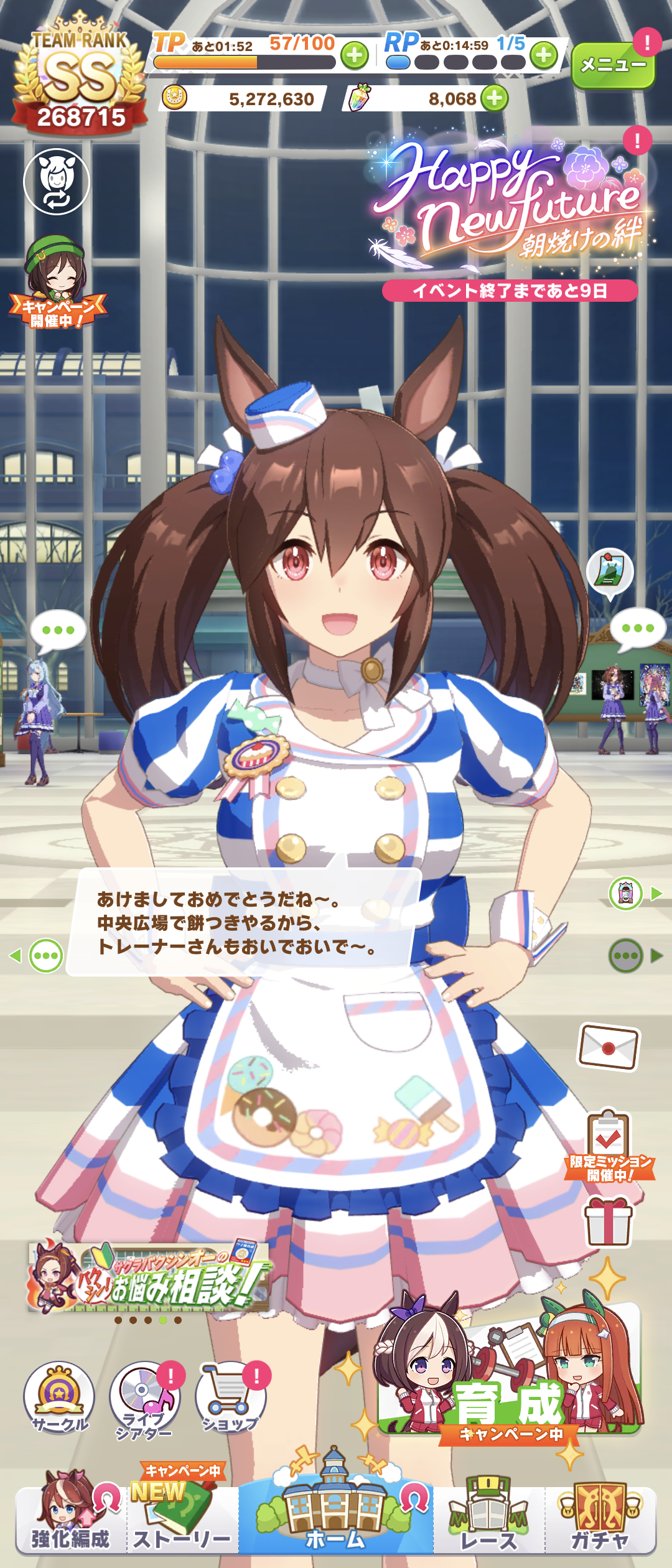Screen dimensions: 672x1568
Task: Open the mailbox envelope icon
Action: click(609, 1047)
